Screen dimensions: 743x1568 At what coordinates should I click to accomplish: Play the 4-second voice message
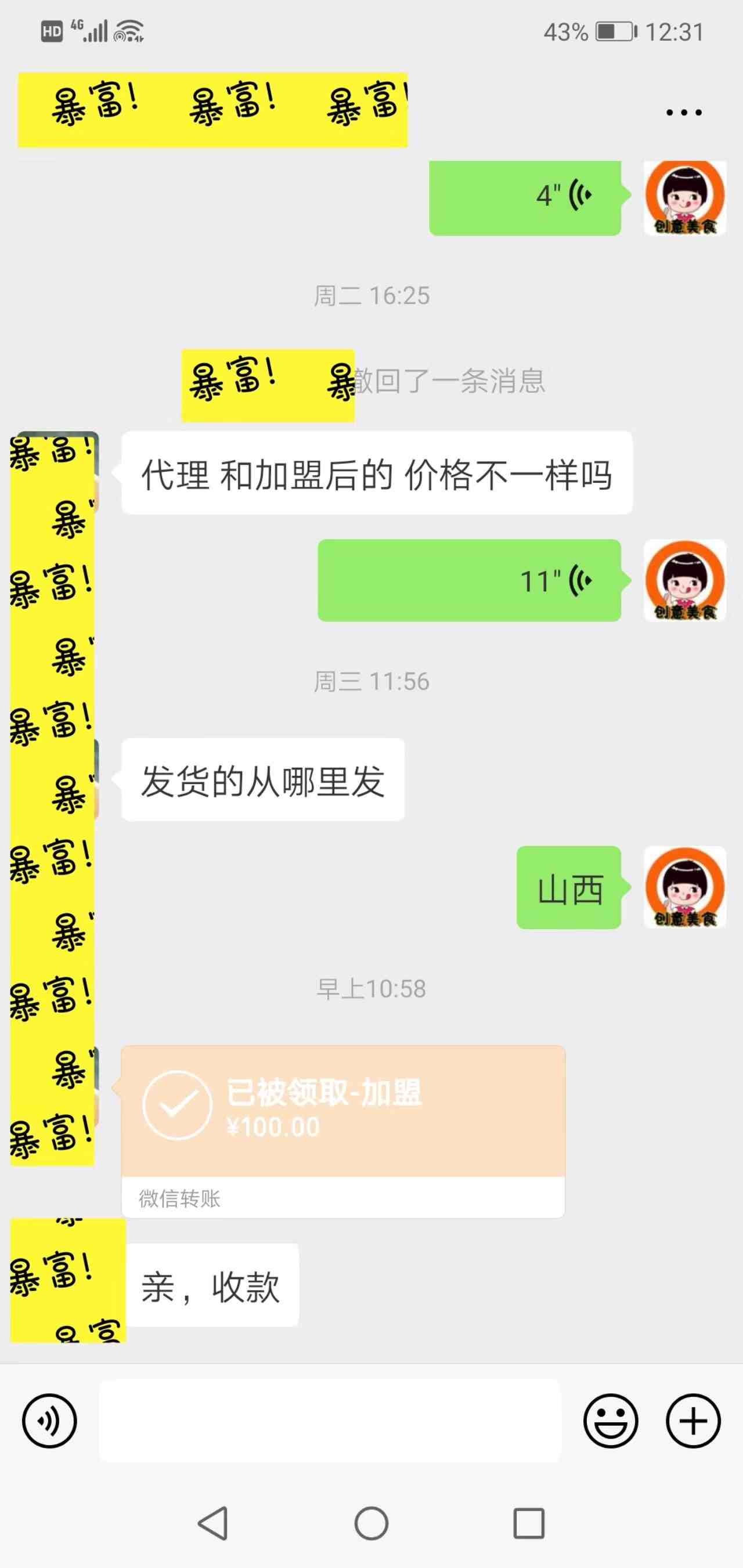tap(525, 197)
